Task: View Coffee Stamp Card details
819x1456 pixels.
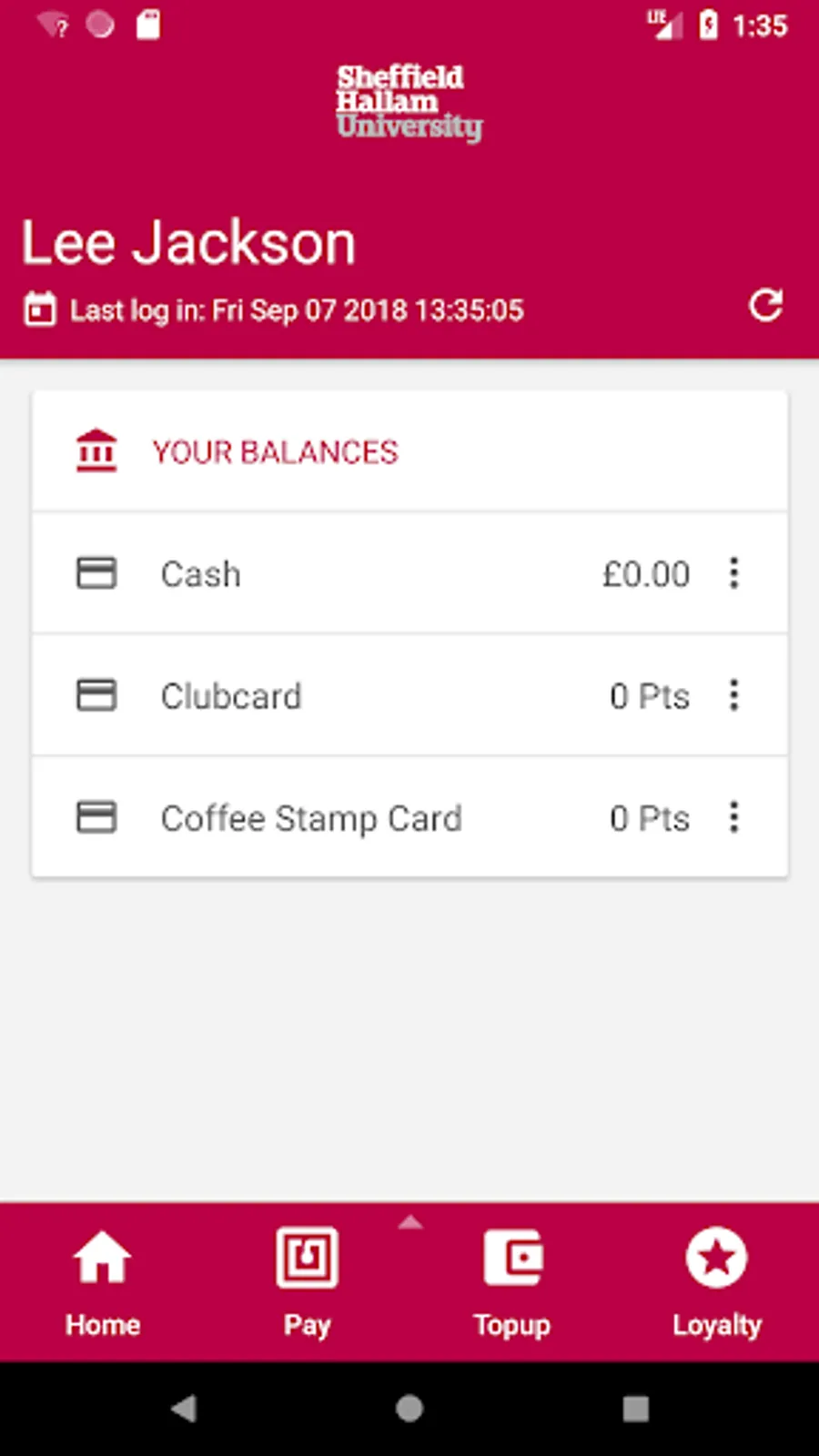Action: [x=364, y=817]
